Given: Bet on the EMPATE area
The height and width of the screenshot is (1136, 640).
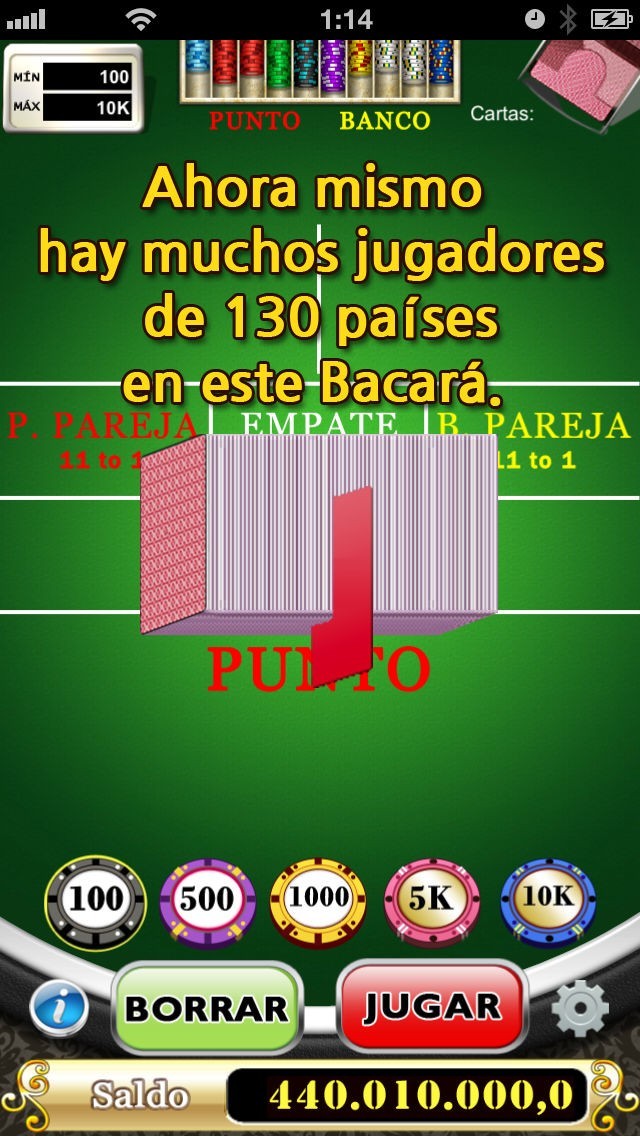Looking at the screenshot, I should 318,440.
